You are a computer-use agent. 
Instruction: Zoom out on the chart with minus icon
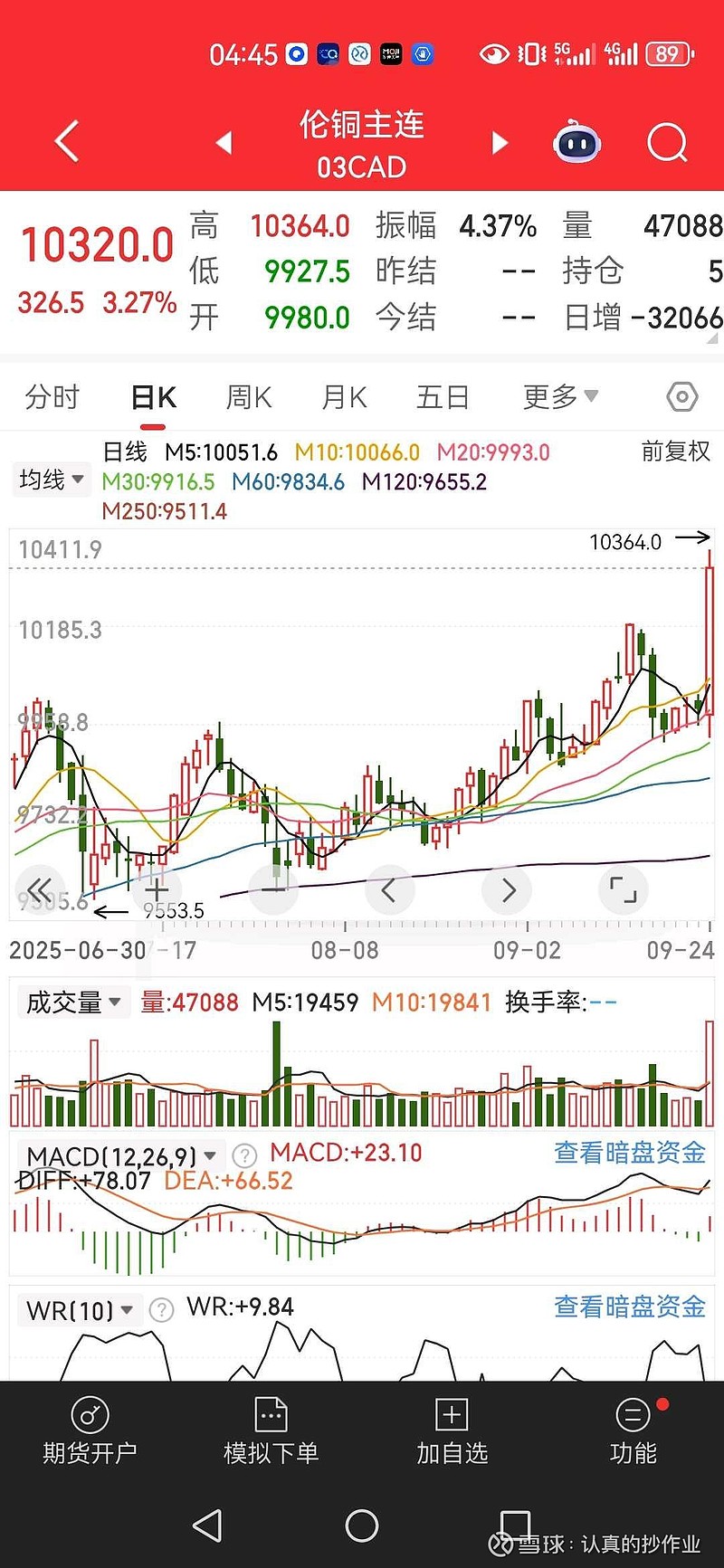pos(273,890)
